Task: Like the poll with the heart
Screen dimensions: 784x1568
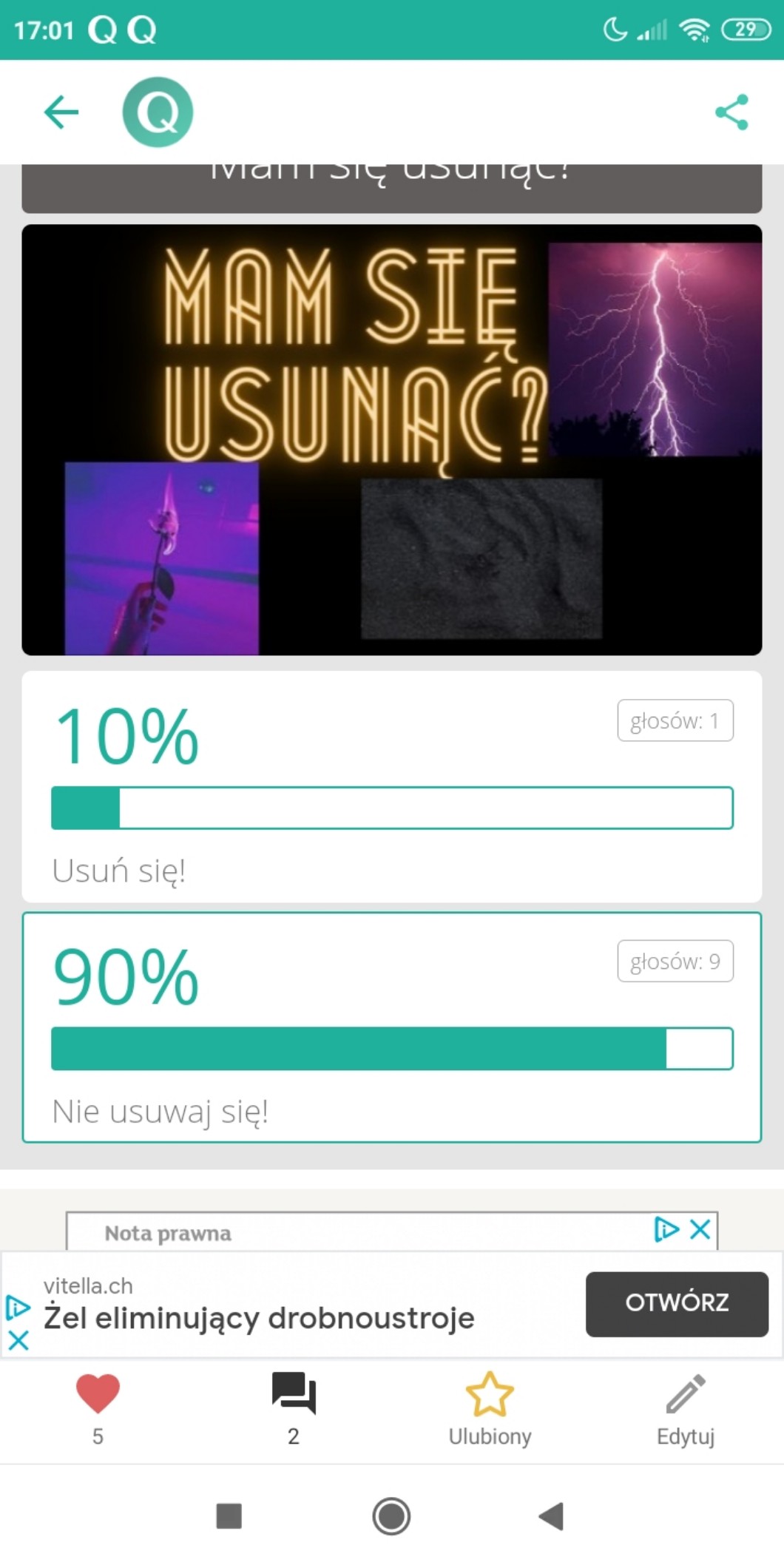Action: point(98,1409)
